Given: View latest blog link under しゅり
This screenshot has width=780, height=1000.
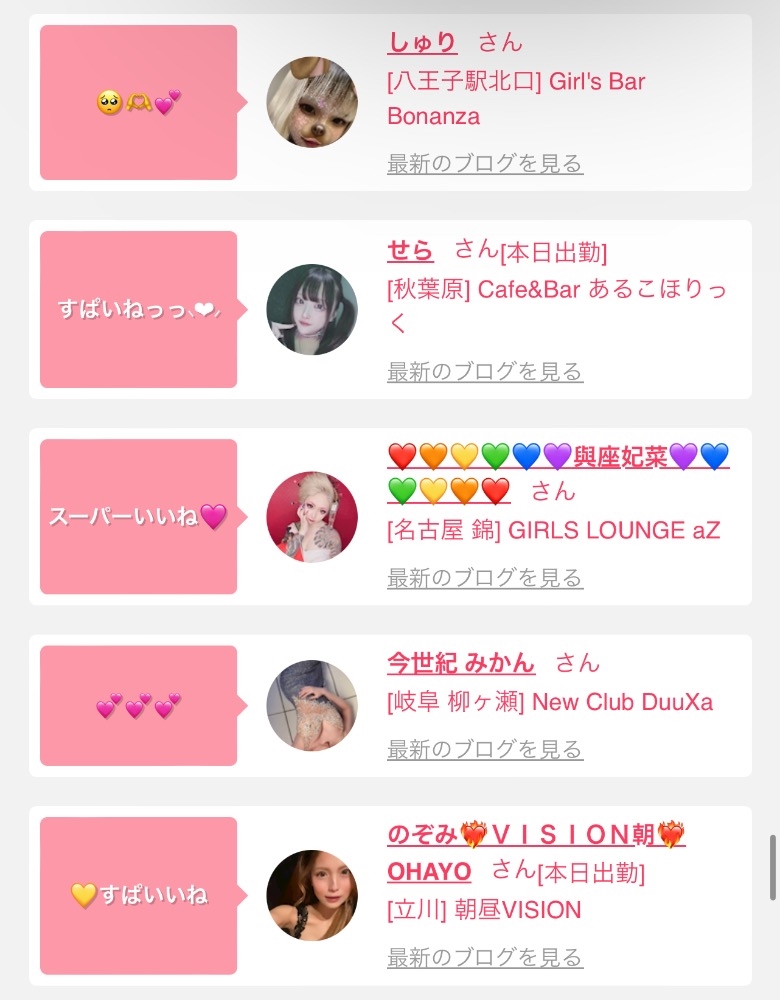Looking at the screenshot, I should [485, 163].
